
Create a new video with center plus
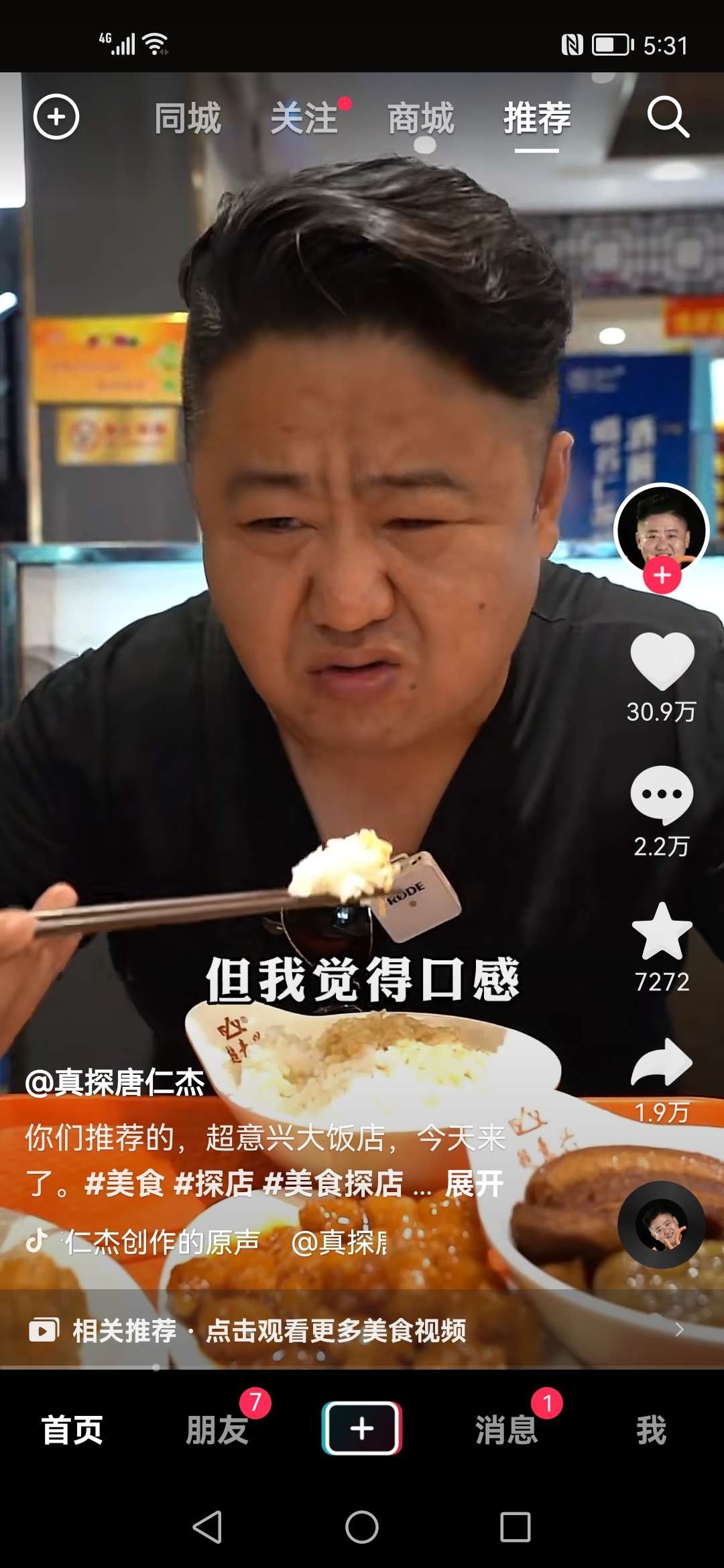coord(362,1429)
